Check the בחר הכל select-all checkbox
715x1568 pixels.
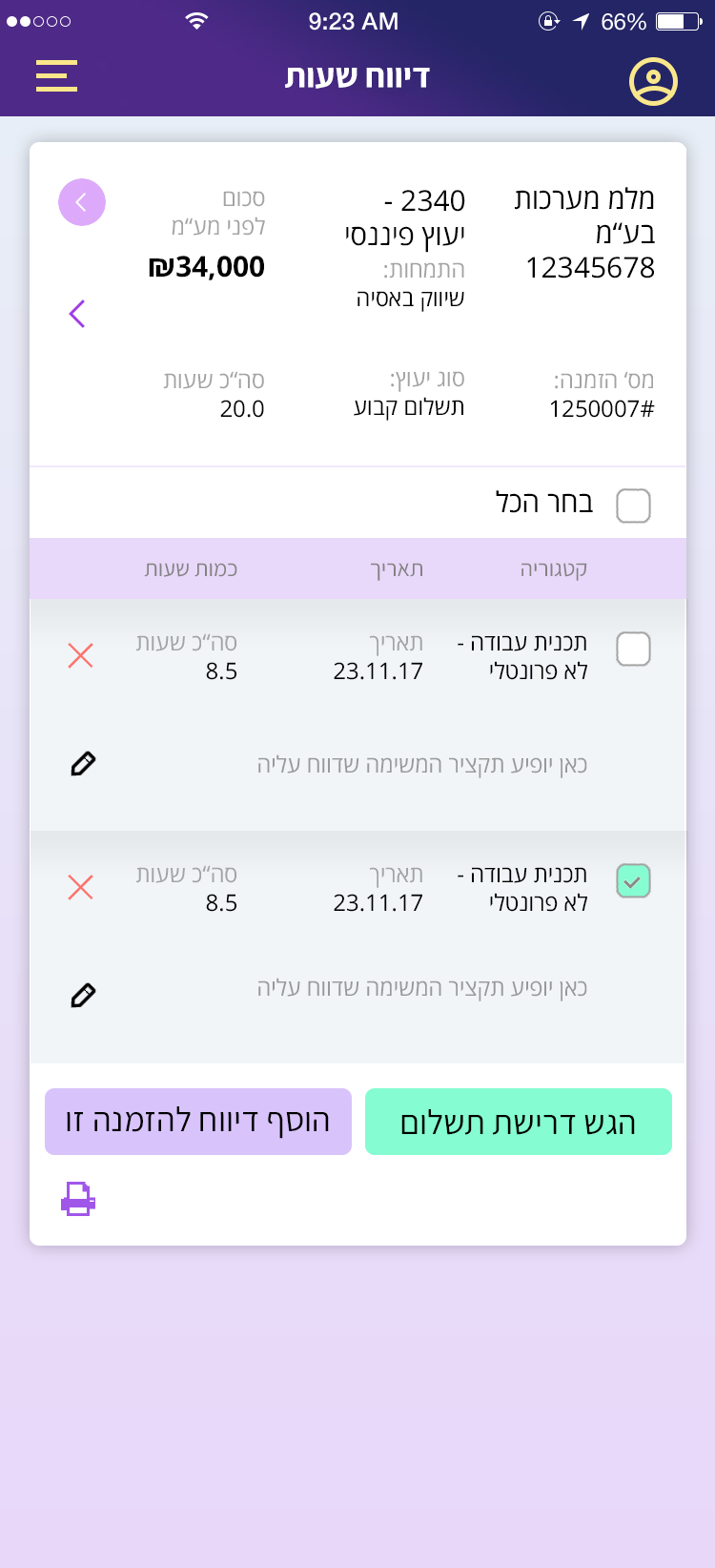point(633,505)
